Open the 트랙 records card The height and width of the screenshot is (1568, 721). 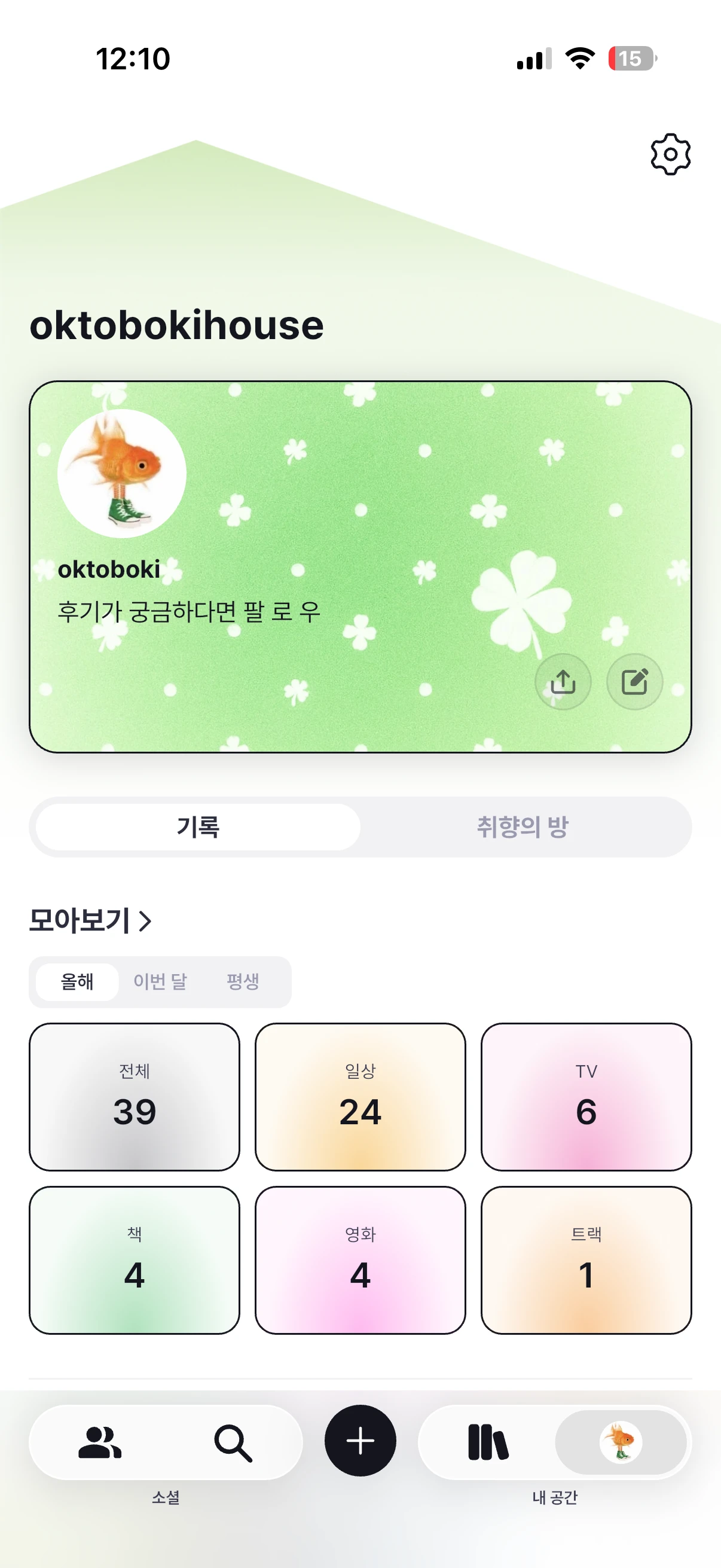click(x=586, y=1259)
